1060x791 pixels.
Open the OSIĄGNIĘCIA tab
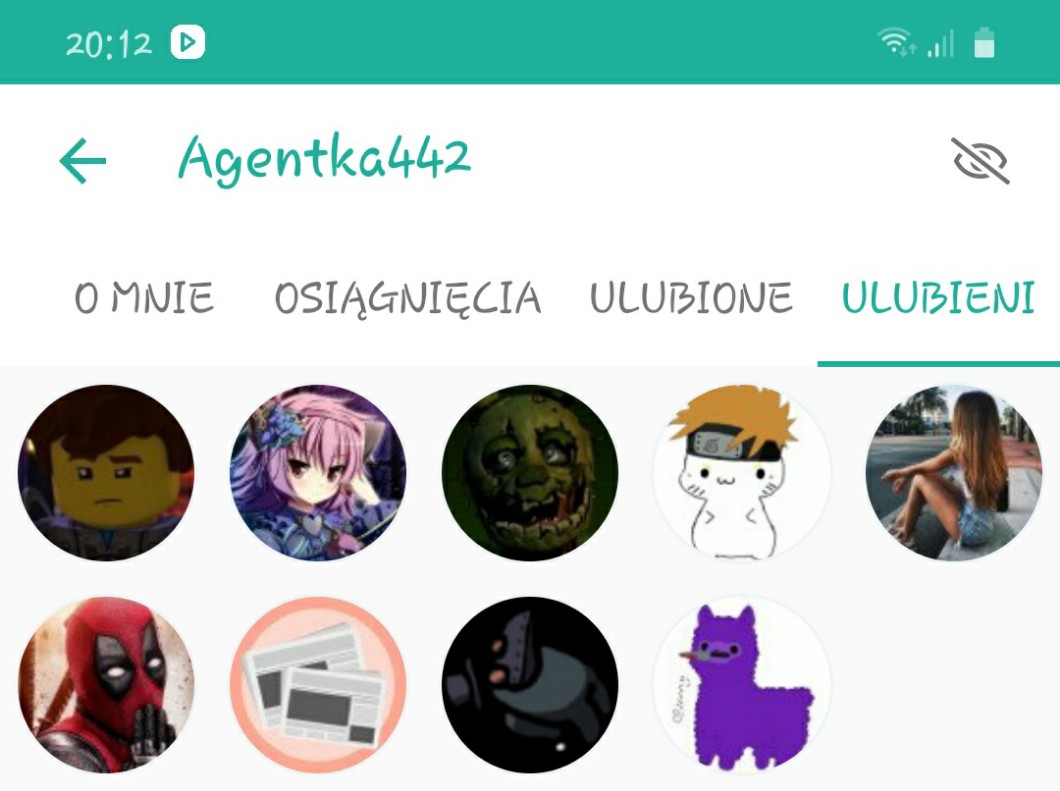[407, 298]
